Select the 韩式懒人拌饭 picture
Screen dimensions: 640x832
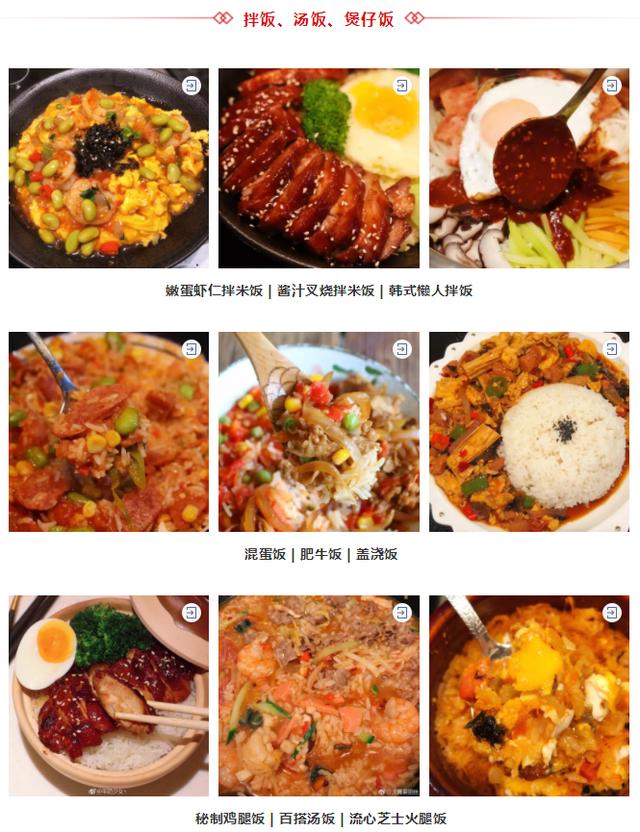pyautogui.click(x=529, y=168)
